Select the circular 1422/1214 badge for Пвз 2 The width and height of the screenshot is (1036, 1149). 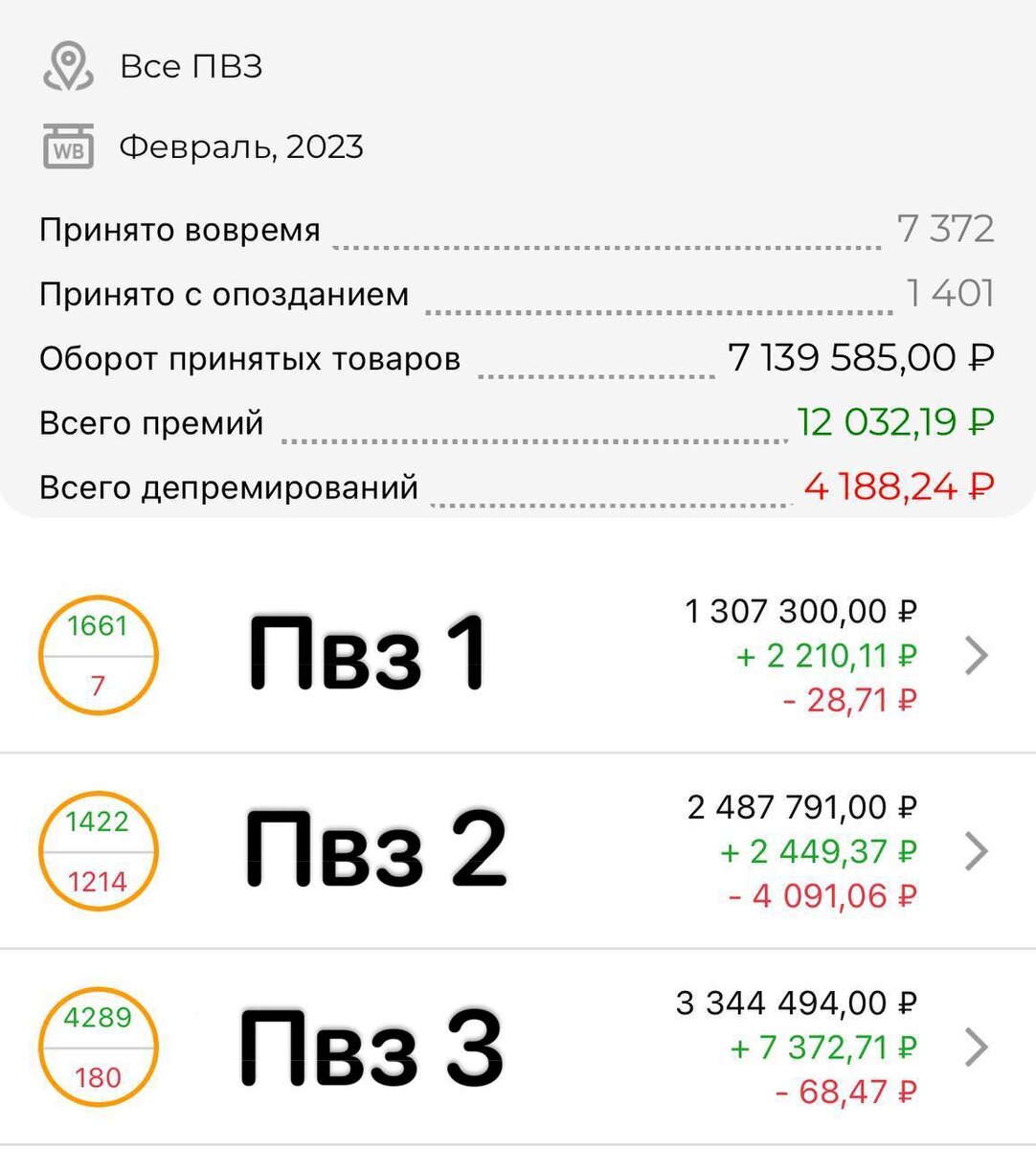tap(96, 848)
